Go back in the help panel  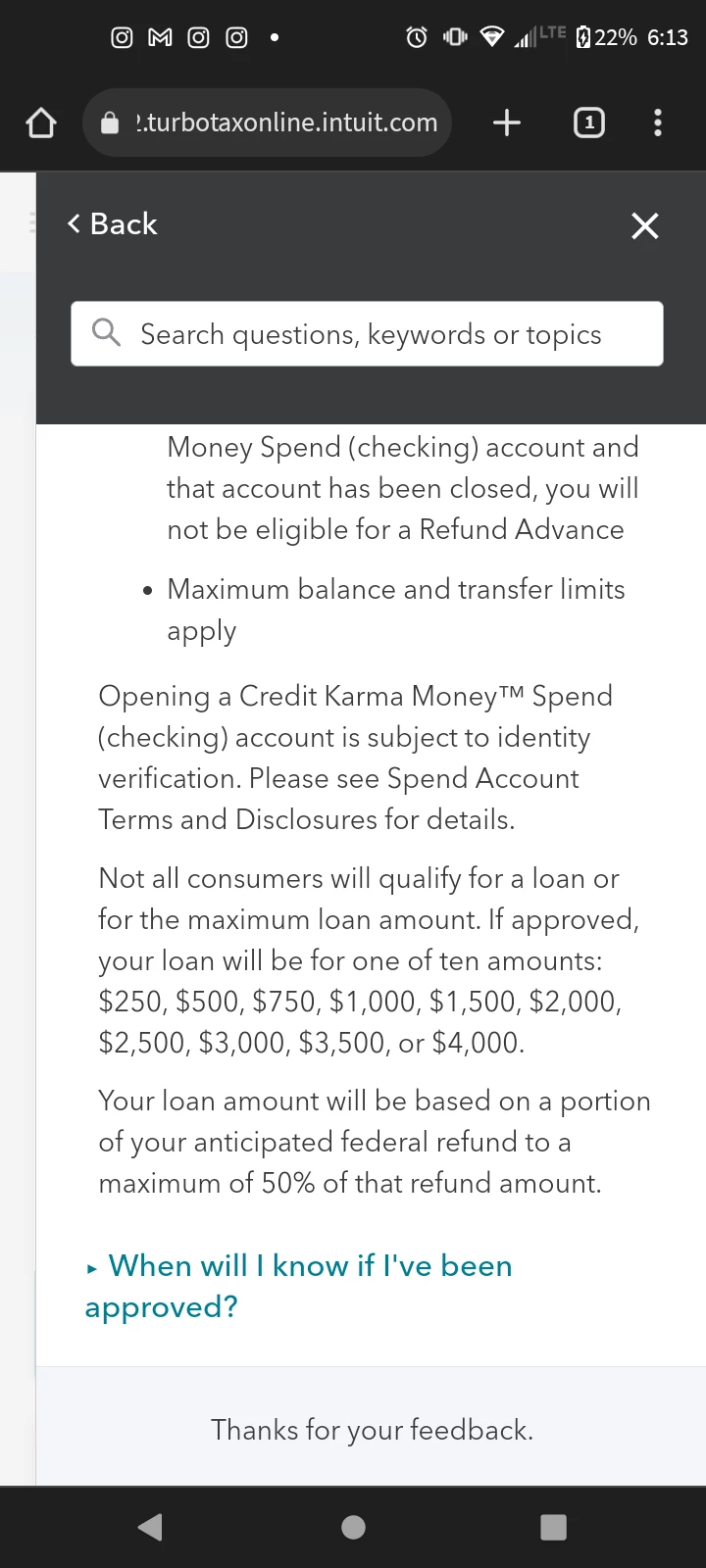click(112, 224)
